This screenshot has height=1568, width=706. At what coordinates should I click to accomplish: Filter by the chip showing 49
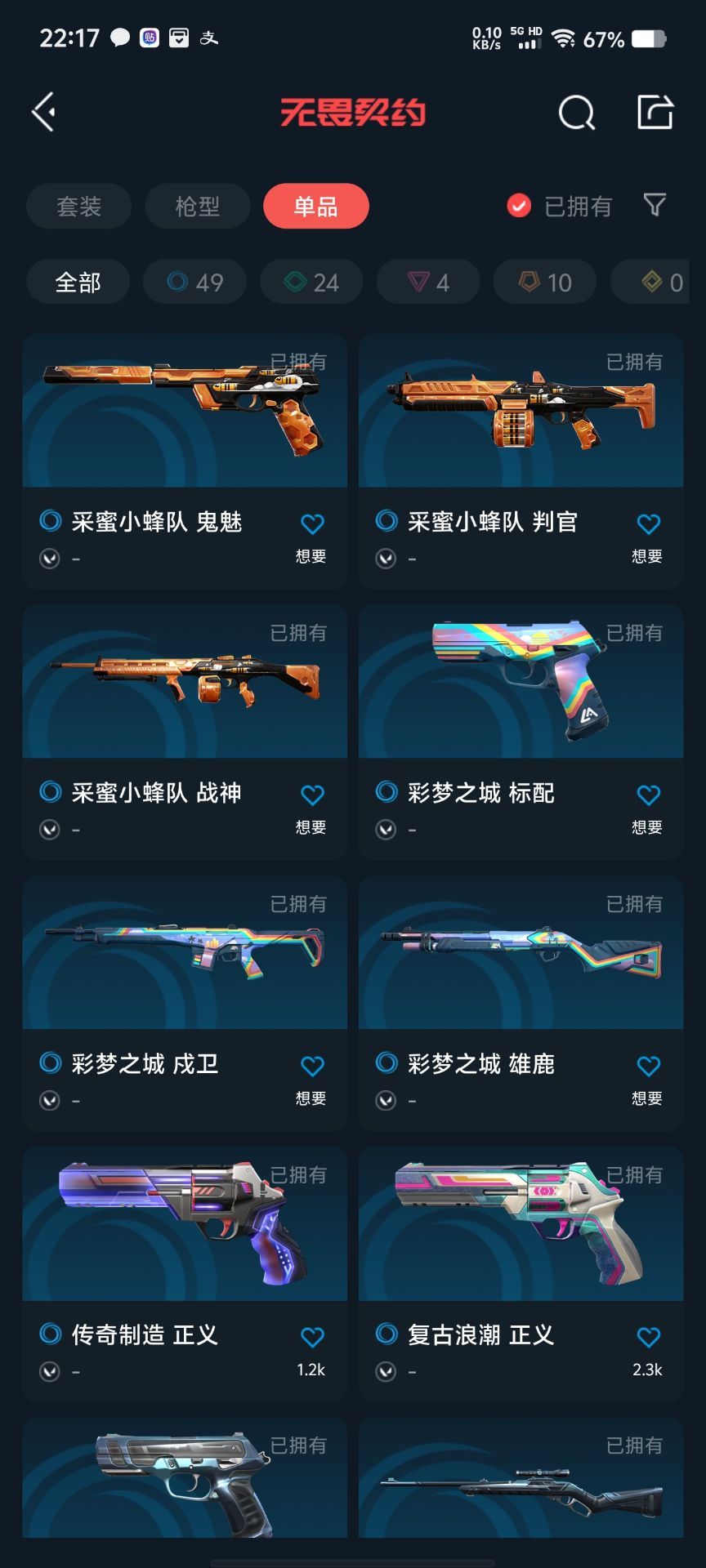click(x=195, y=283)
